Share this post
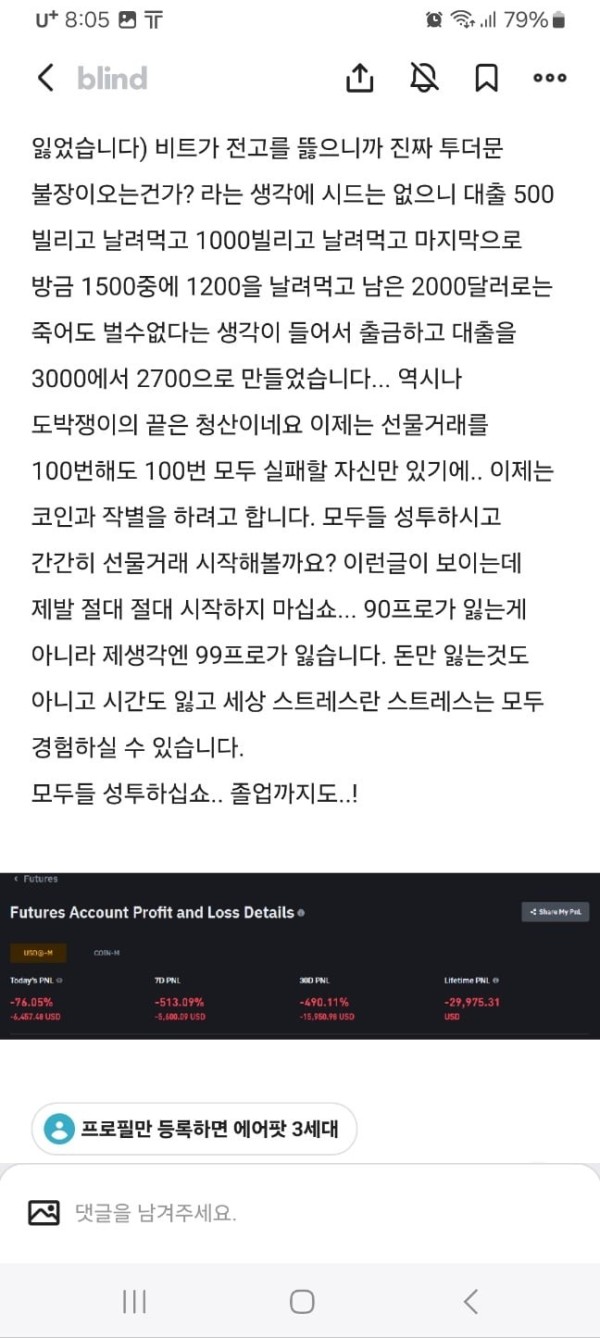Viewport: 600px width, 1338px height. [360, 78]
